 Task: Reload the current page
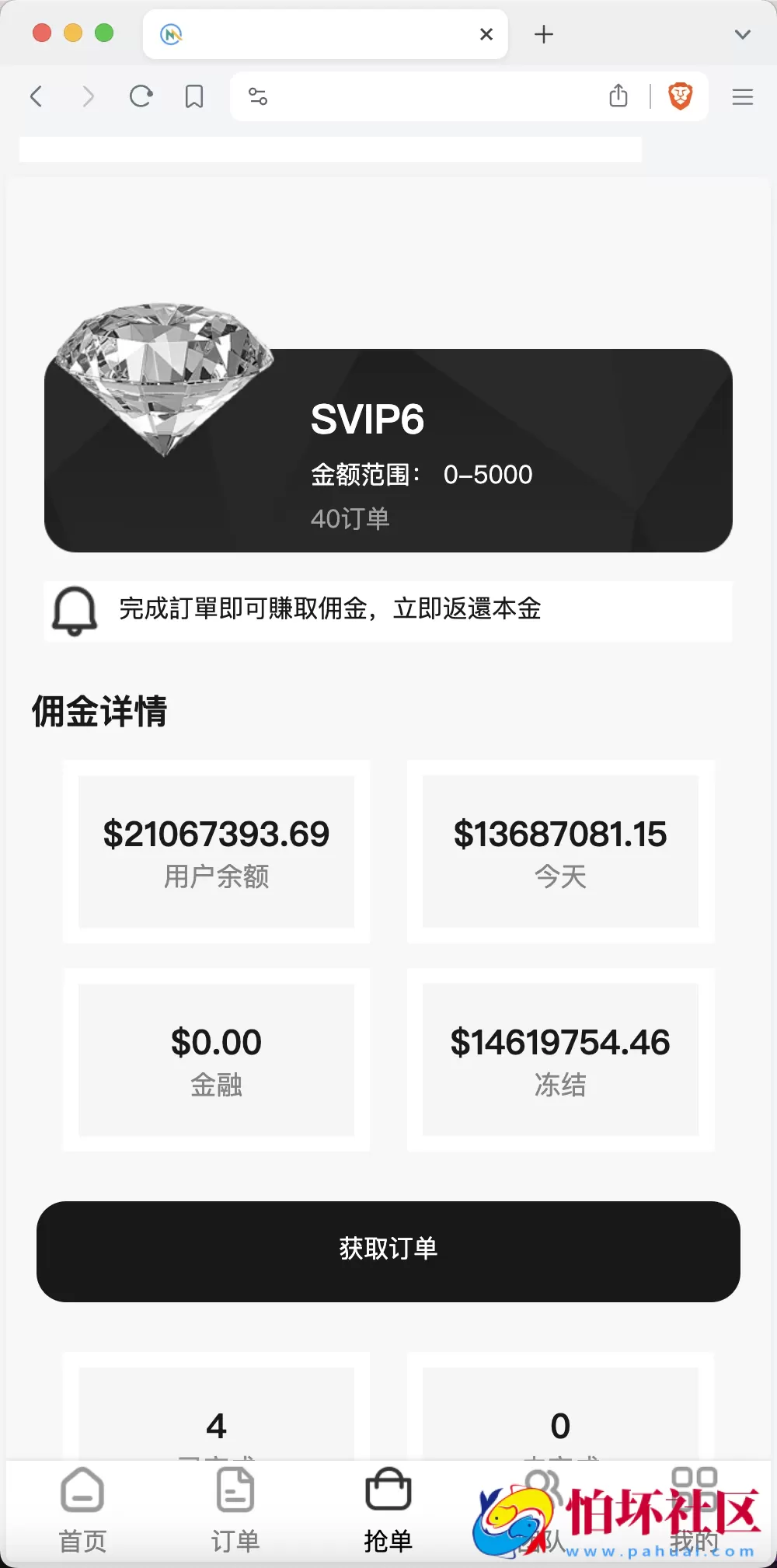coord(140,96)
